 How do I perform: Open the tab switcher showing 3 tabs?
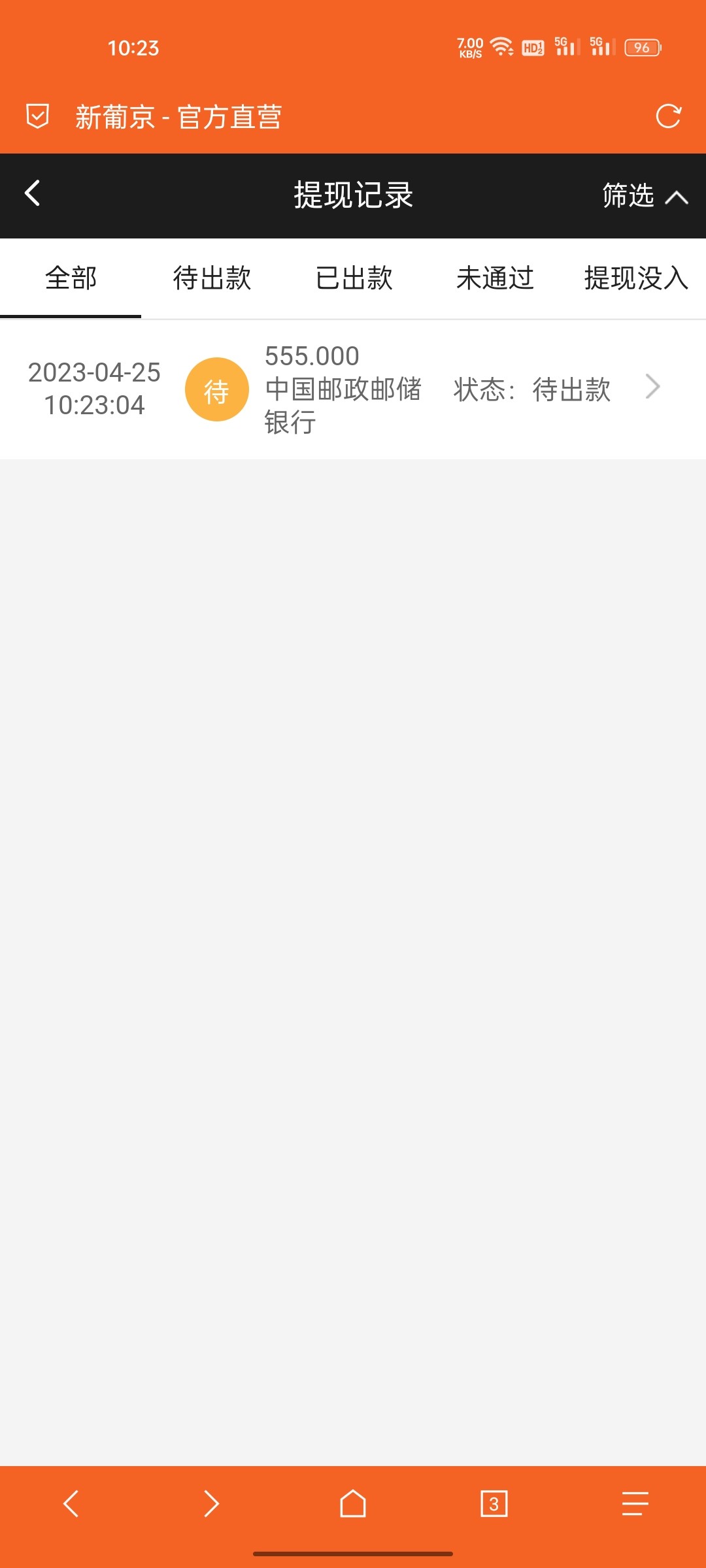click(494, 1503)
